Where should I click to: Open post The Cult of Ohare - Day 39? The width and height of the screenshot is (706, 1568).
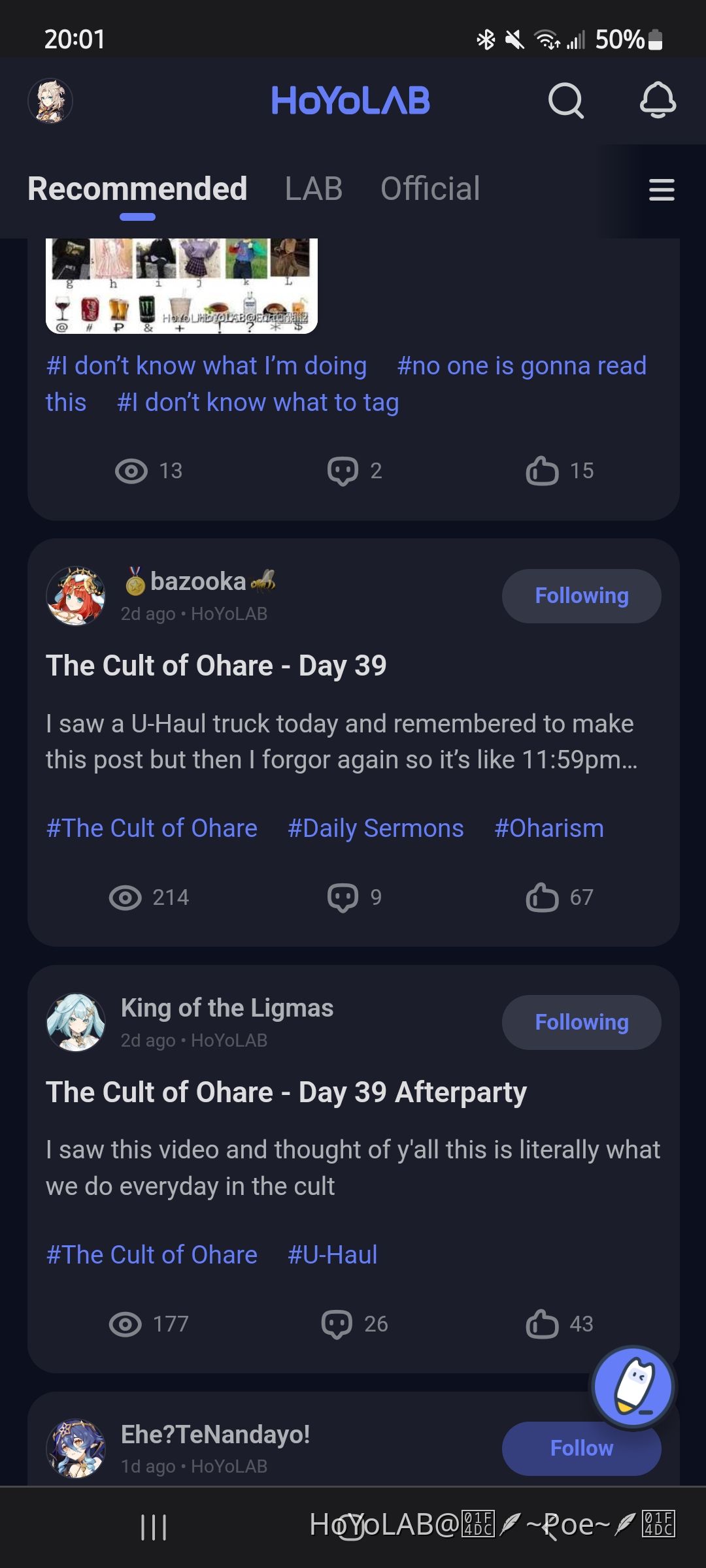216,666
